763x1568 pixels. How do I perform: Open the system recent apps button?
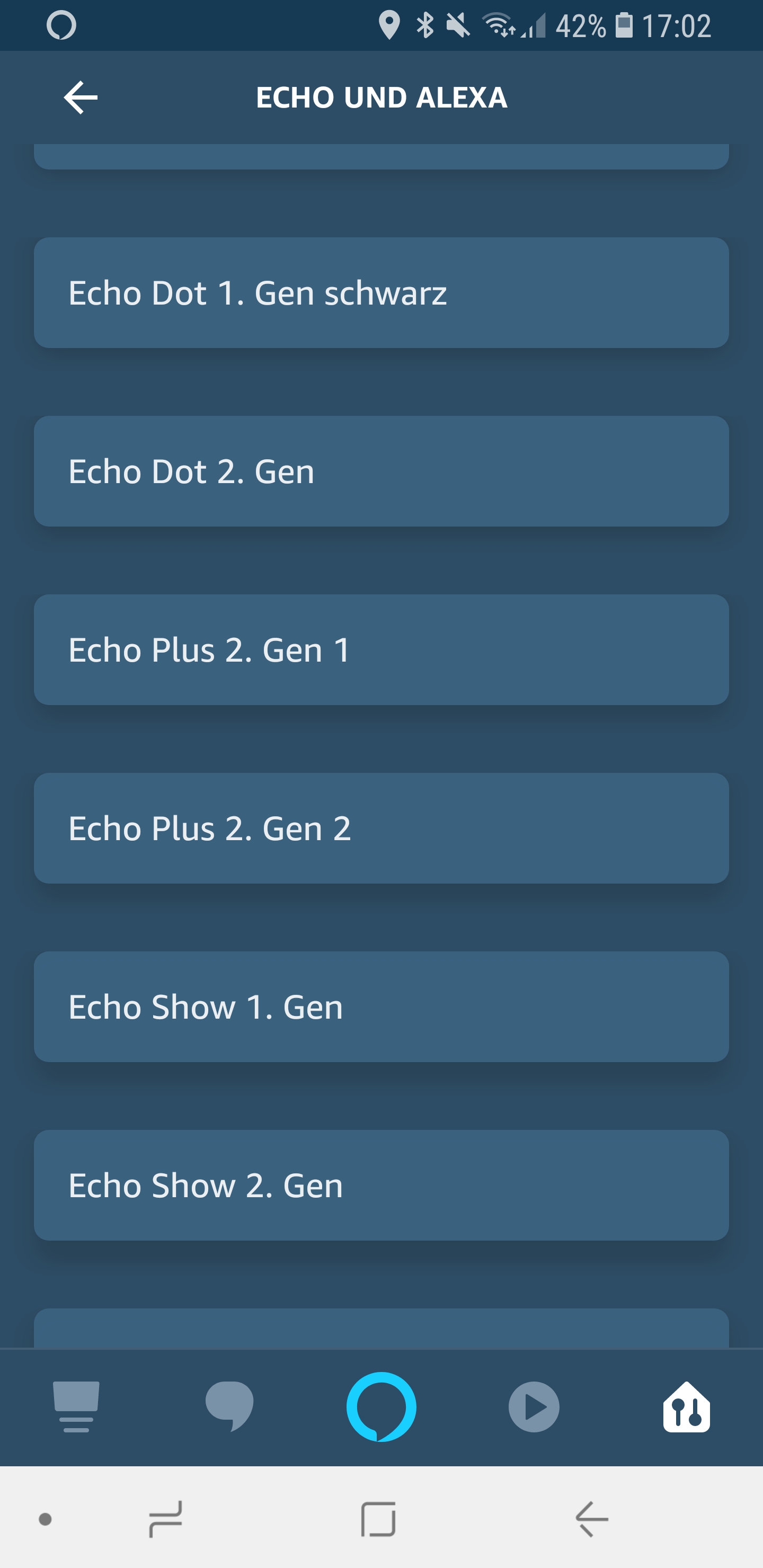[x=166, y=1519]
